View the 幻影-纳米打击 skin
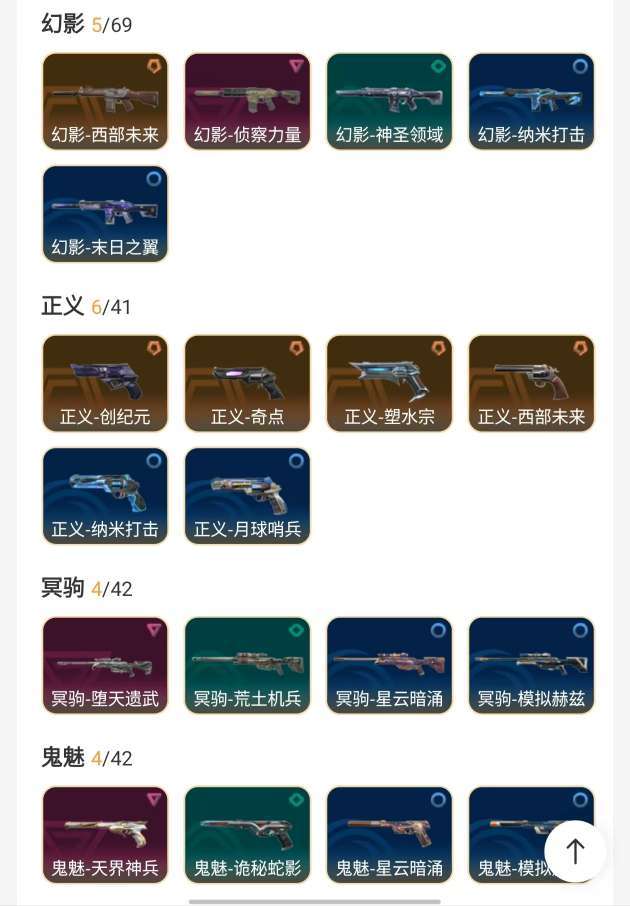This screenshot has height=906, width=630. [531, 102]
